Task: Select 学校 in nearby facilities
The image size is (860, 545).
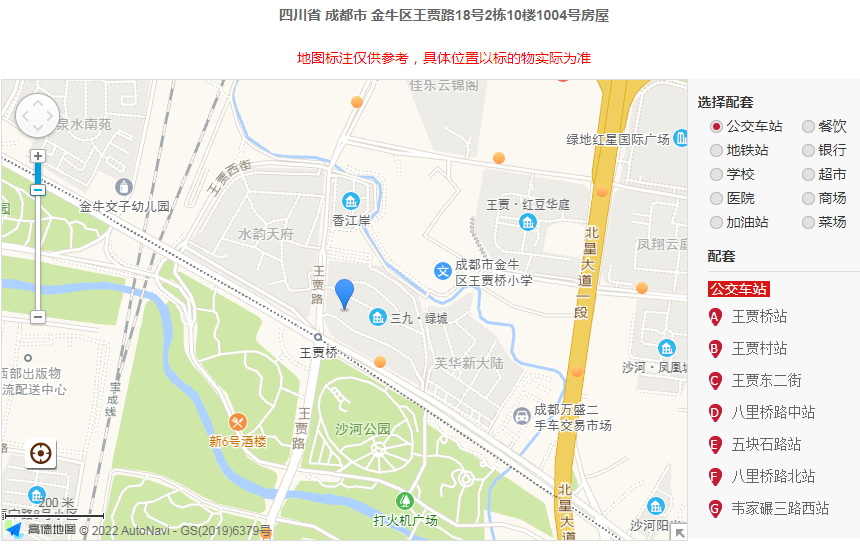Action: 716,175
